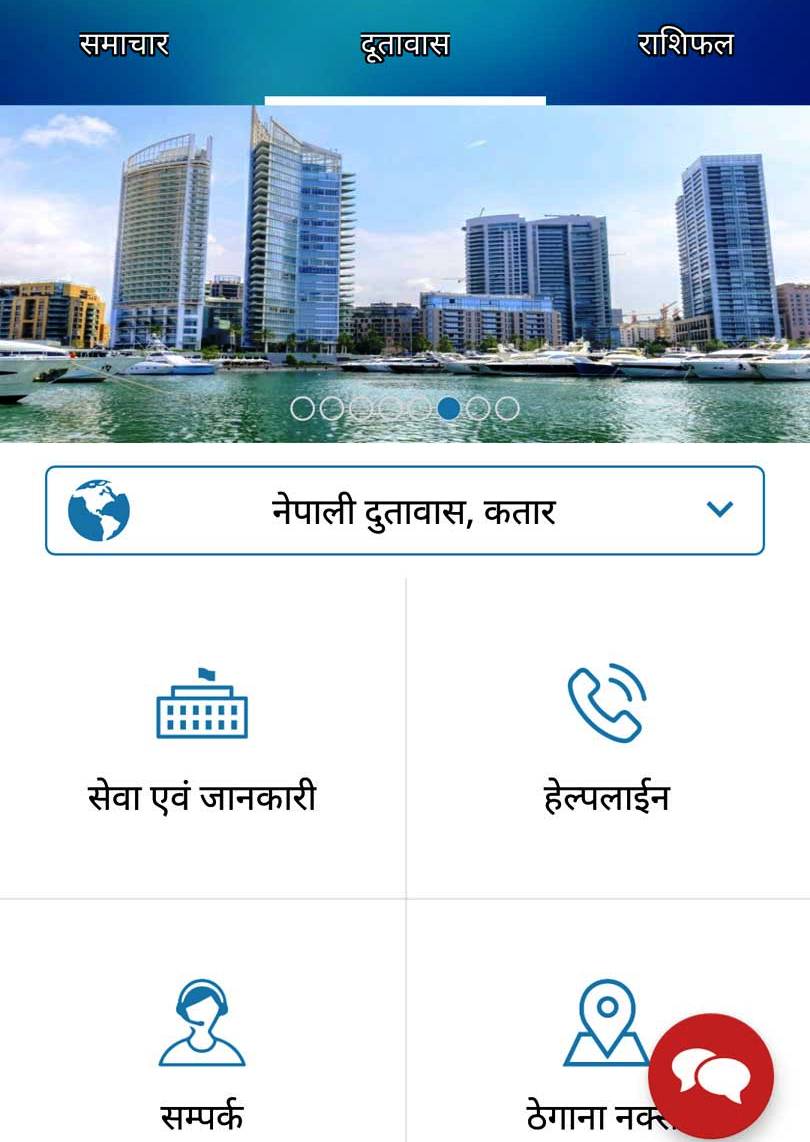Image resolution: width=810 pixels, height=1142 pixels.
Task: Switch to the समाचार tab
Action: click(124, 46)
